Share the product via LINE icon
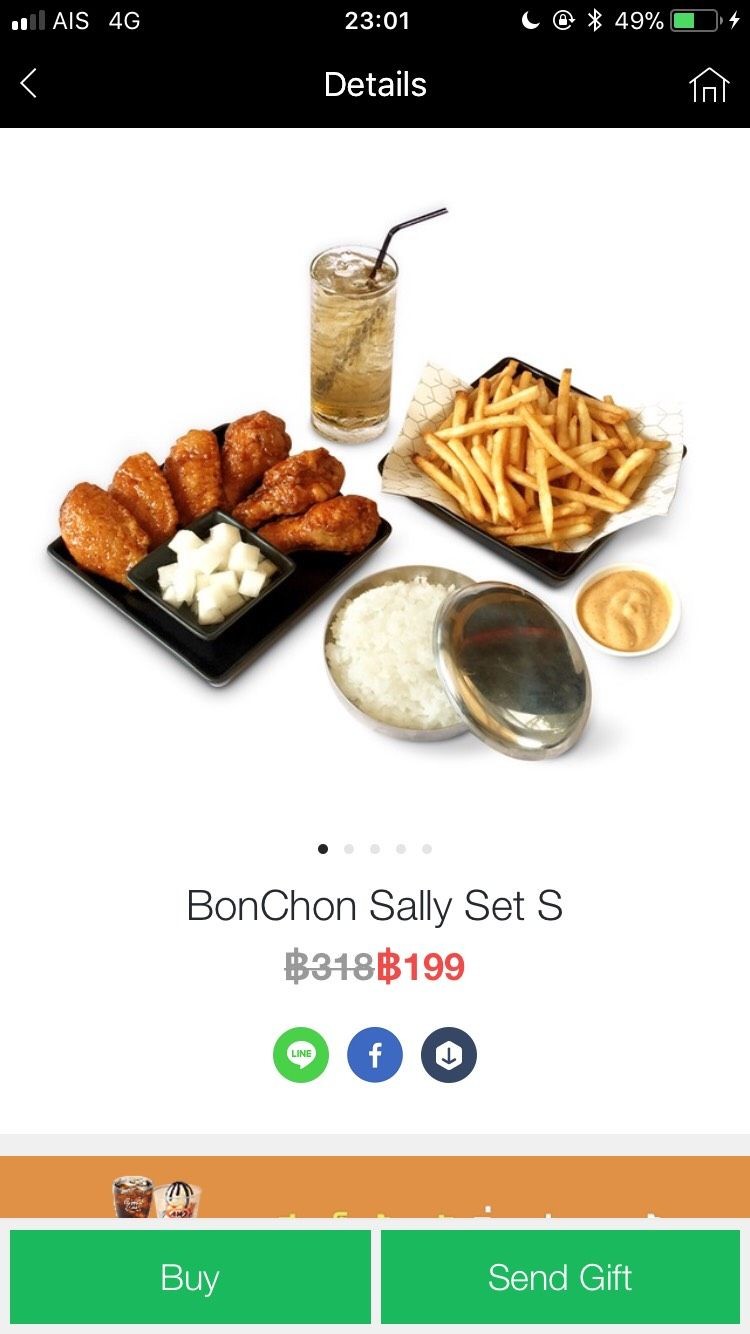The height and width of the screenshot is (1334, 750). pos(301,1055)
